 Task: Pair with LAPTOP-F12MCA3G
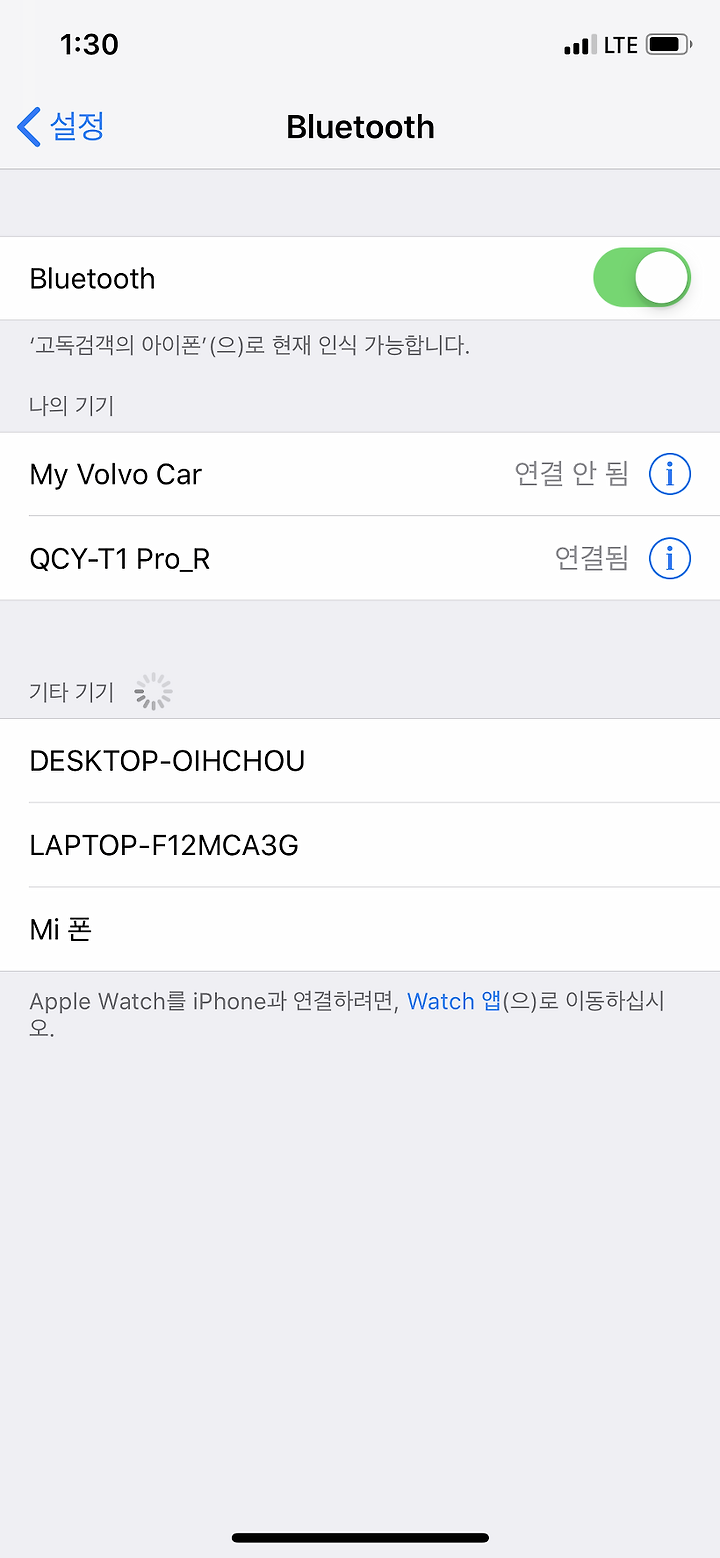[360, 845]
